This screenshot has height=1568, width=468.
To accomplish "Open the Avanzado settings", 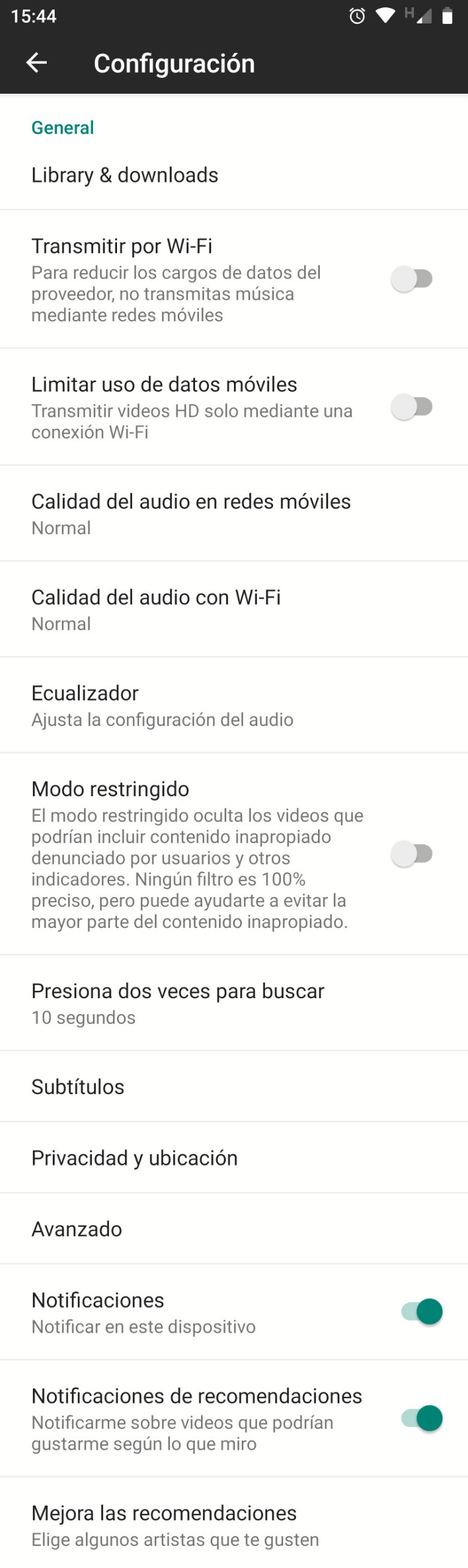I will coord(77,1229).
